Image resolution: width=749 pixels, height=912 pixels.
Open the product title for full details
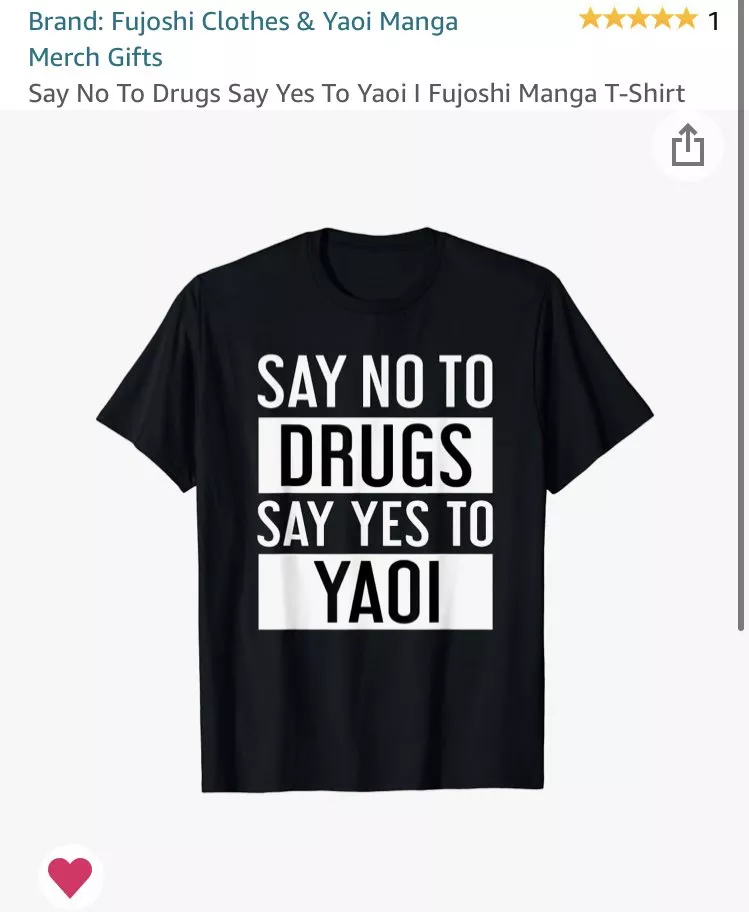click(x=357, y=93)
